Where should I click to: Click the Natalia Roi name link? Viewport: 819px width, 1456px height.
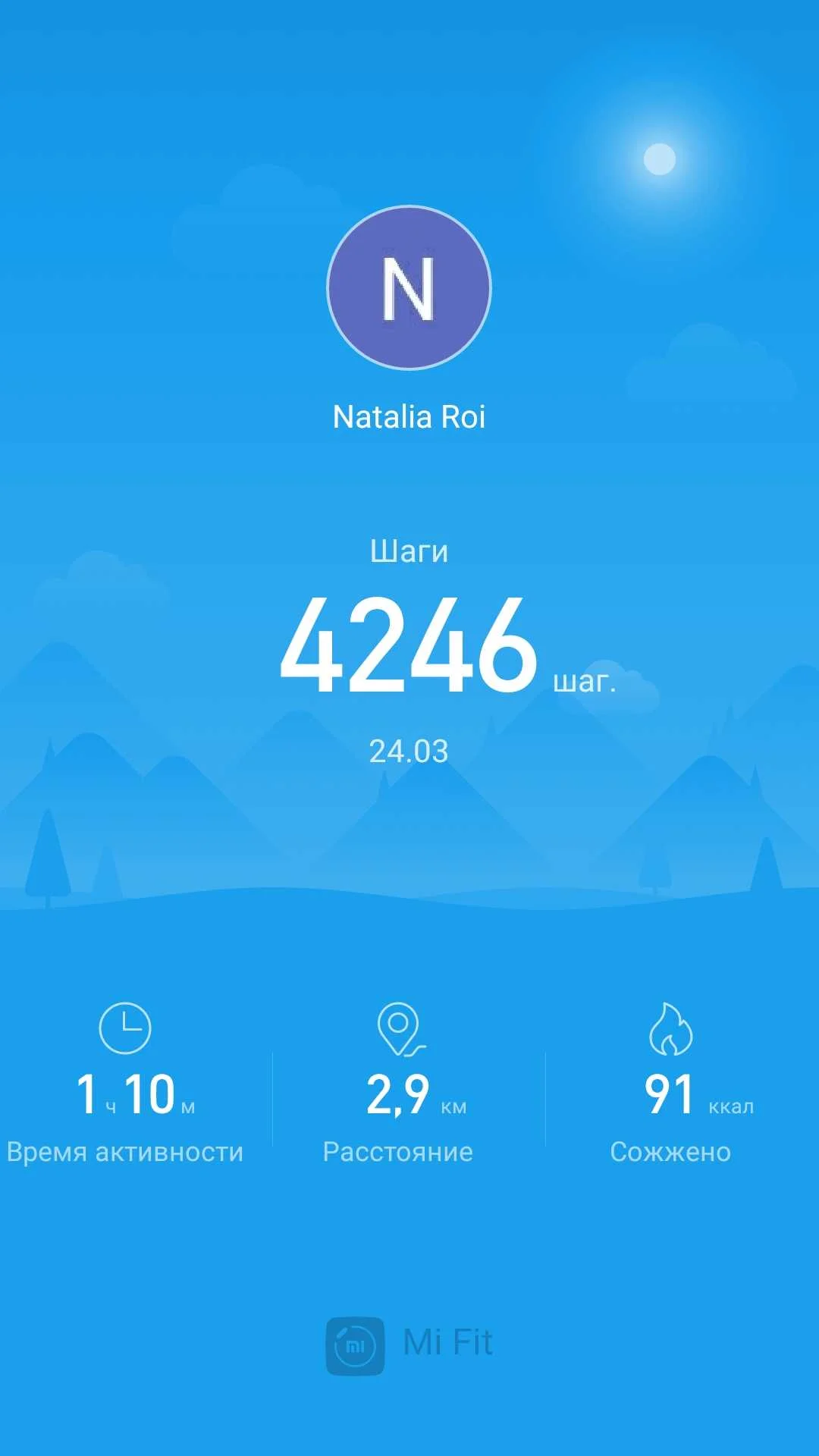pyautogui.click(x=409, y=416)
